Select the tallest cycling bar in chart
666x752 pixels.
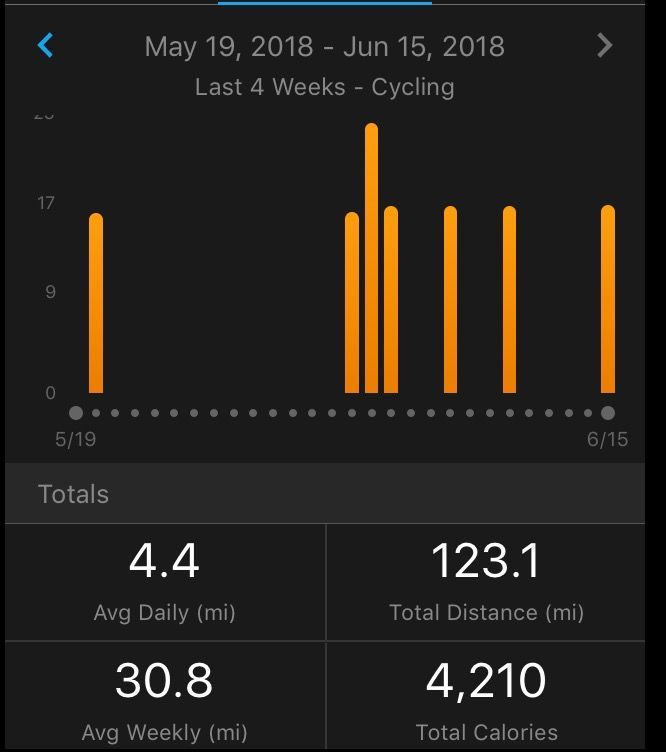point(371,258)
